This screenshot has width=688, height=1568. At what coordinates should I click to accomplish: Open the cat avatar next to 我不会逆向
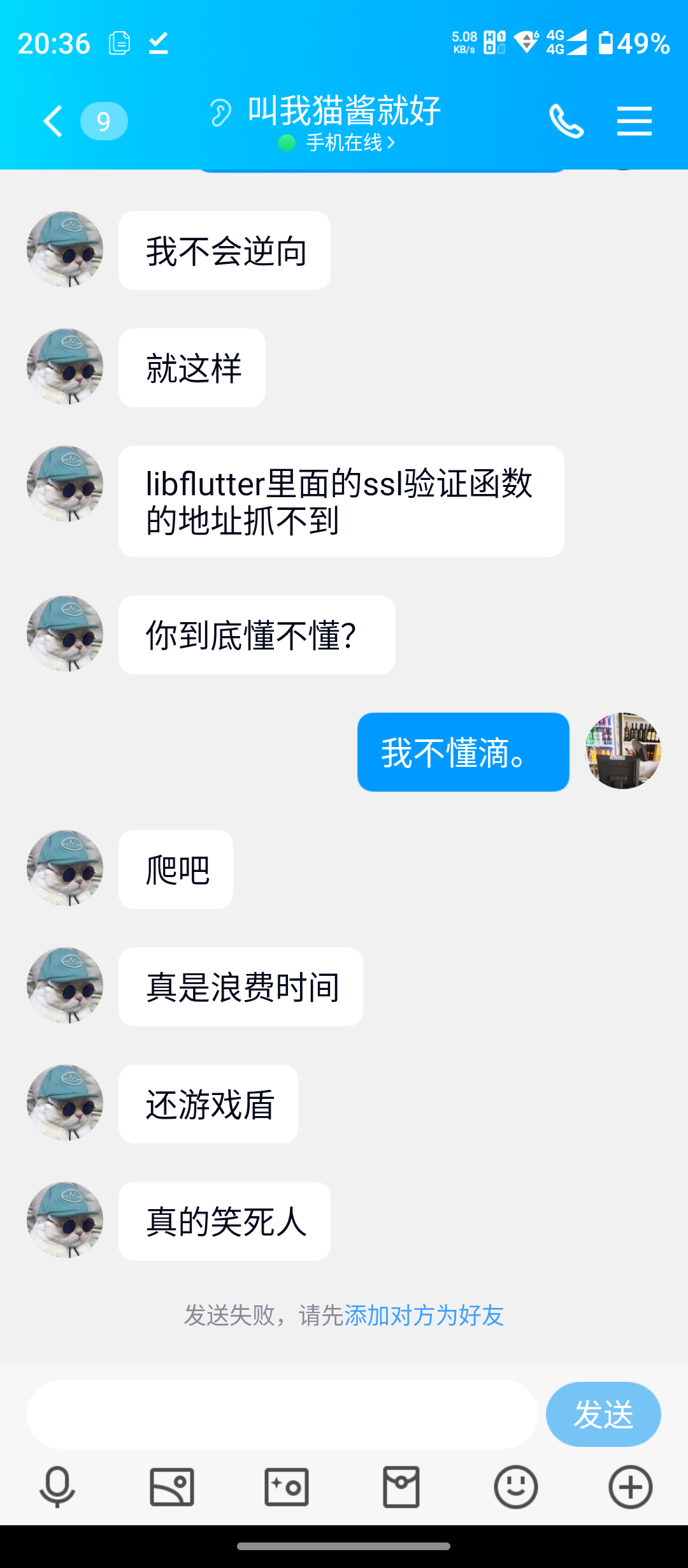pos(65,249)
